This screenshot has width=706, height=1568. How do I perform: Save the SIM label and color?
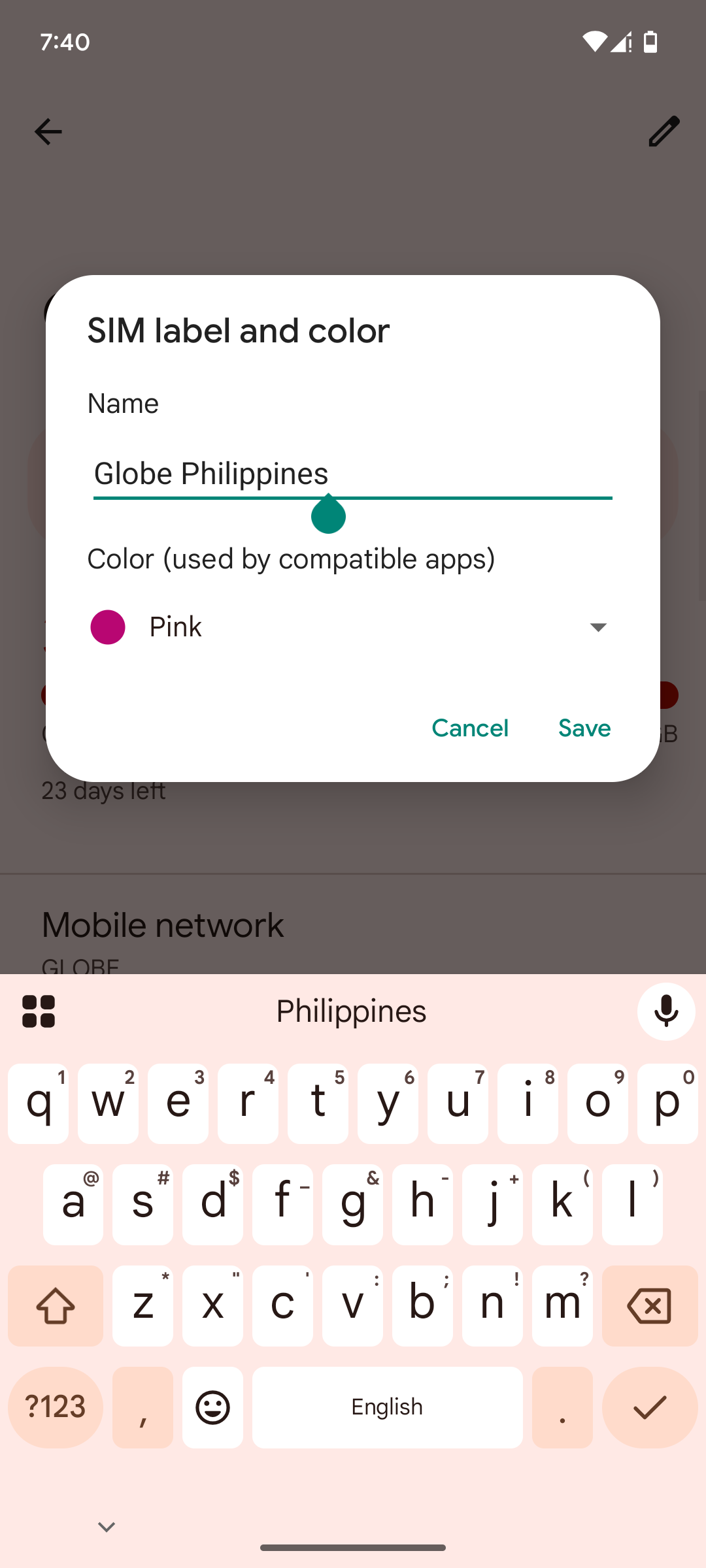(584, 728)
